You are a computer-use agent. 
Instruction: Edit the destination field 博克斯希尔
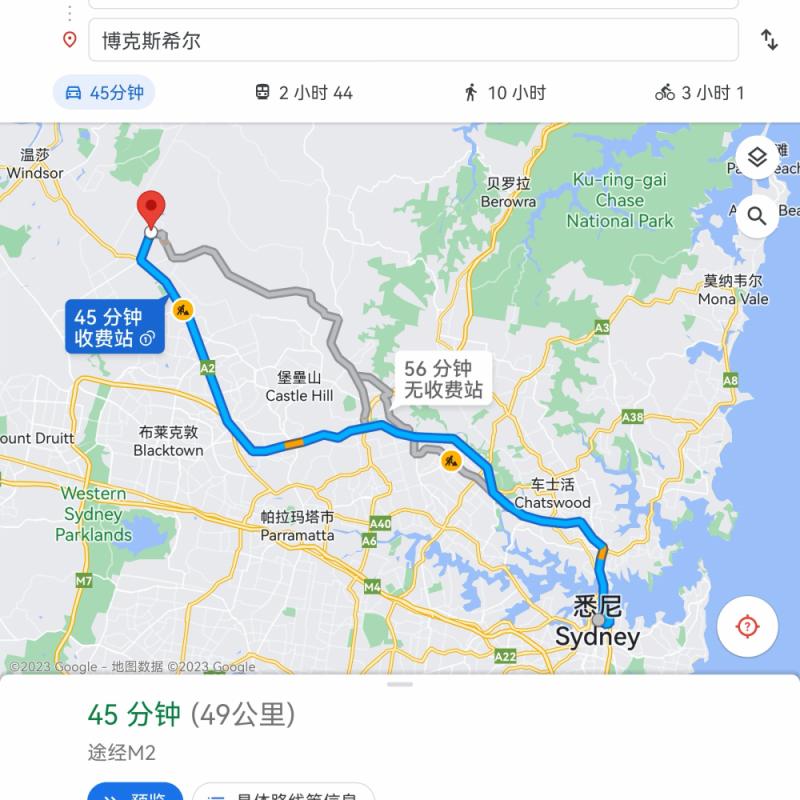[412, 40]
